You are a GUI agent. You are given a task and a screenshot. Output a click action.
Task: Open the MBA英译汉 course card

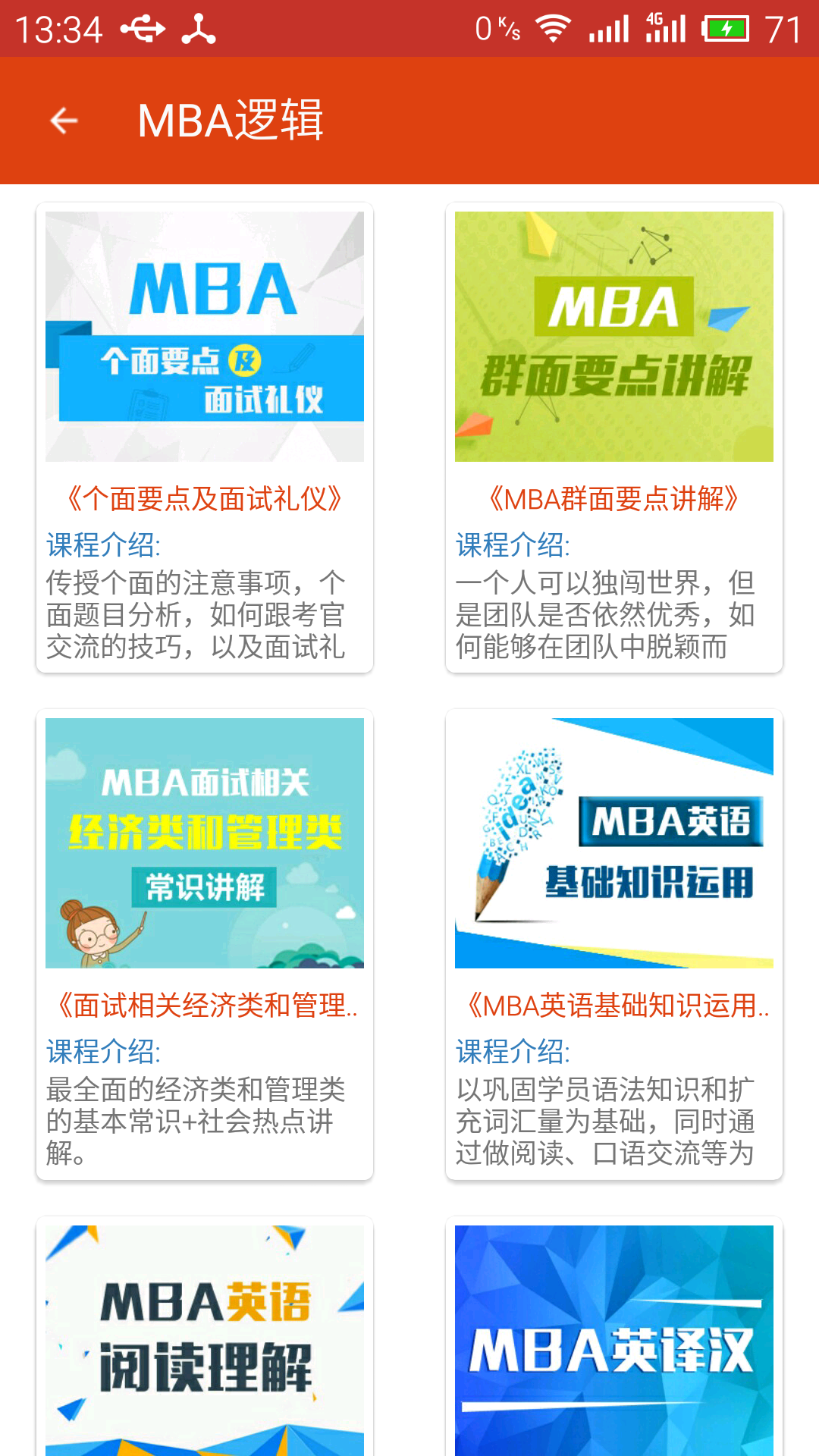click(614, 1336)
